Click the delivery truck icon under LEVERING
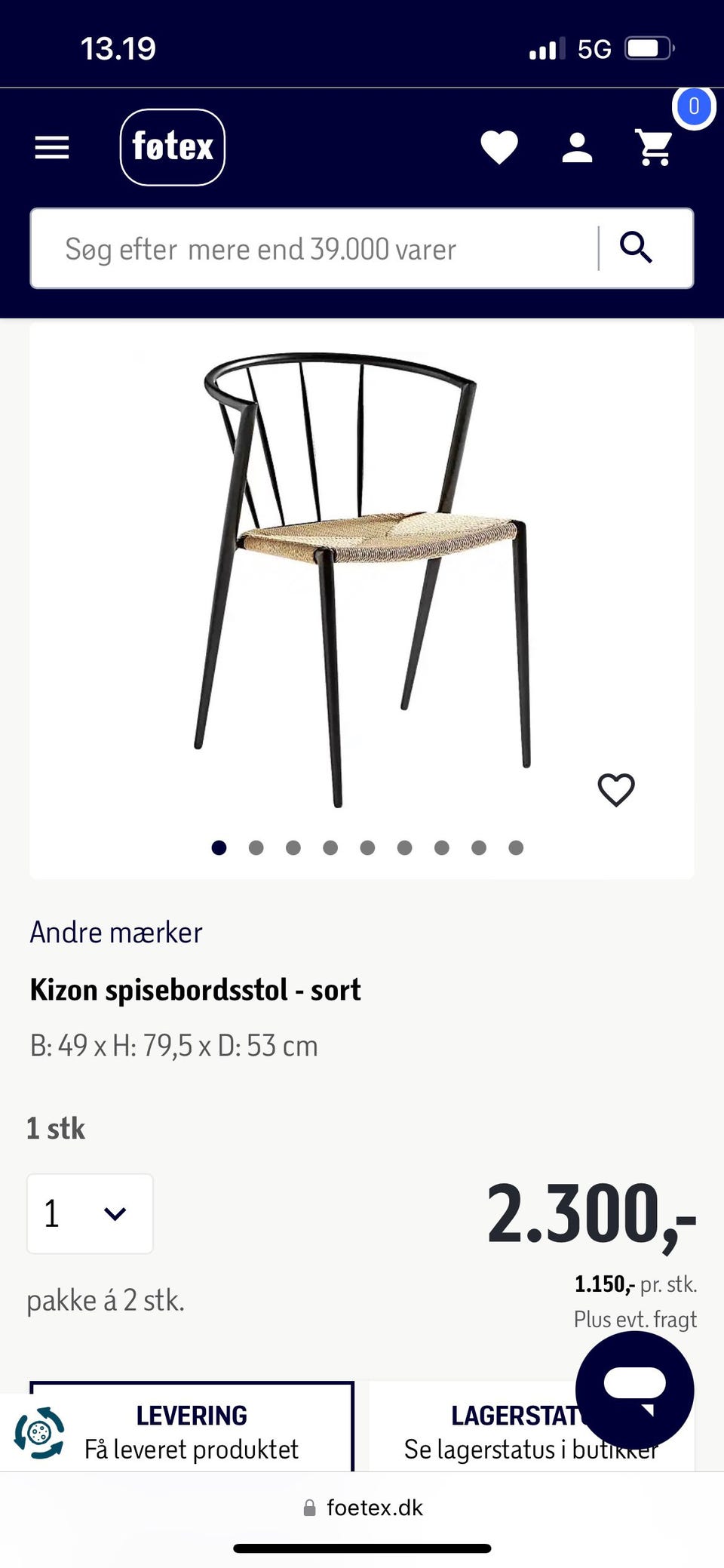Image resolution: width=724 pixels, height=1568 pixels. 43,1430
